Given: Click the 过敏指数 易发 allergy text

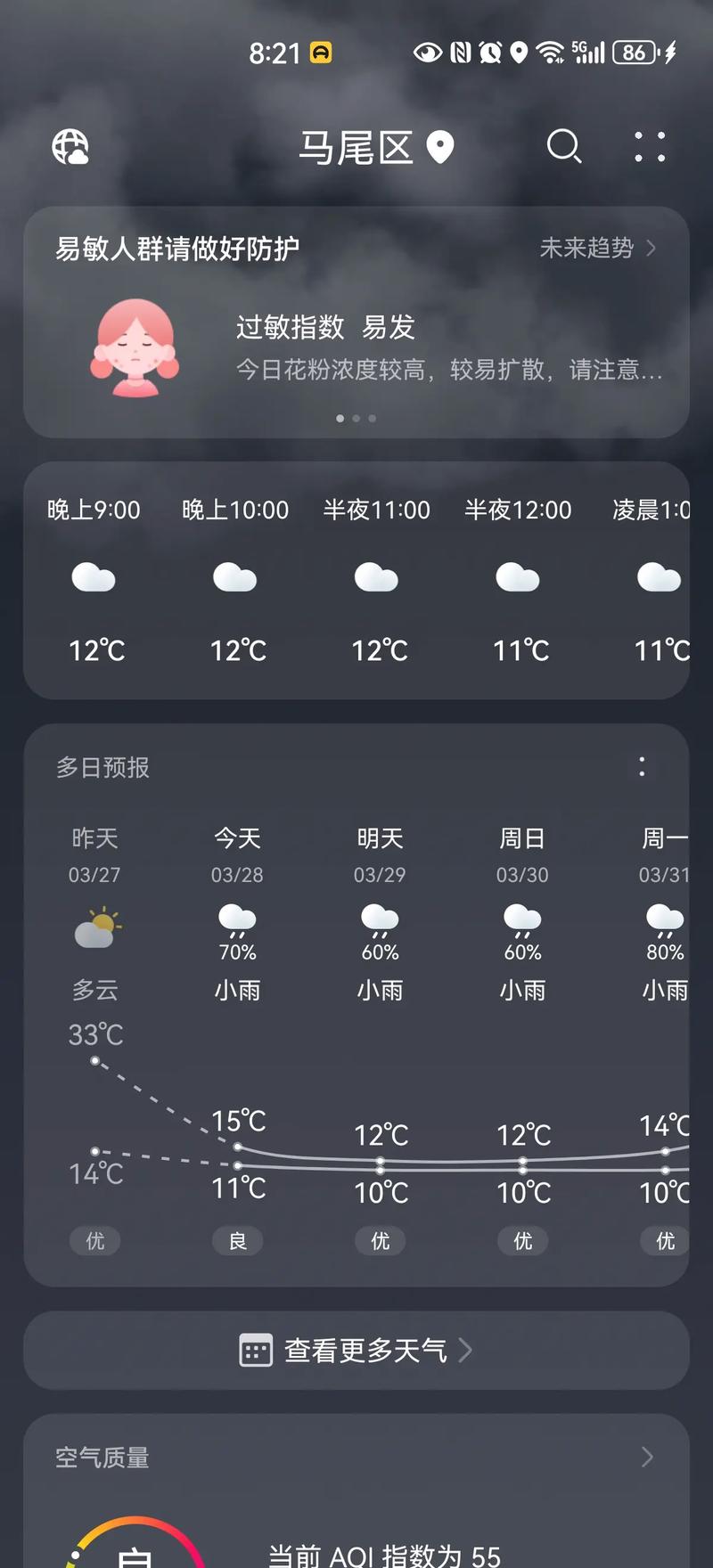Looking at the screenshot, I should [x=327, y=328].
